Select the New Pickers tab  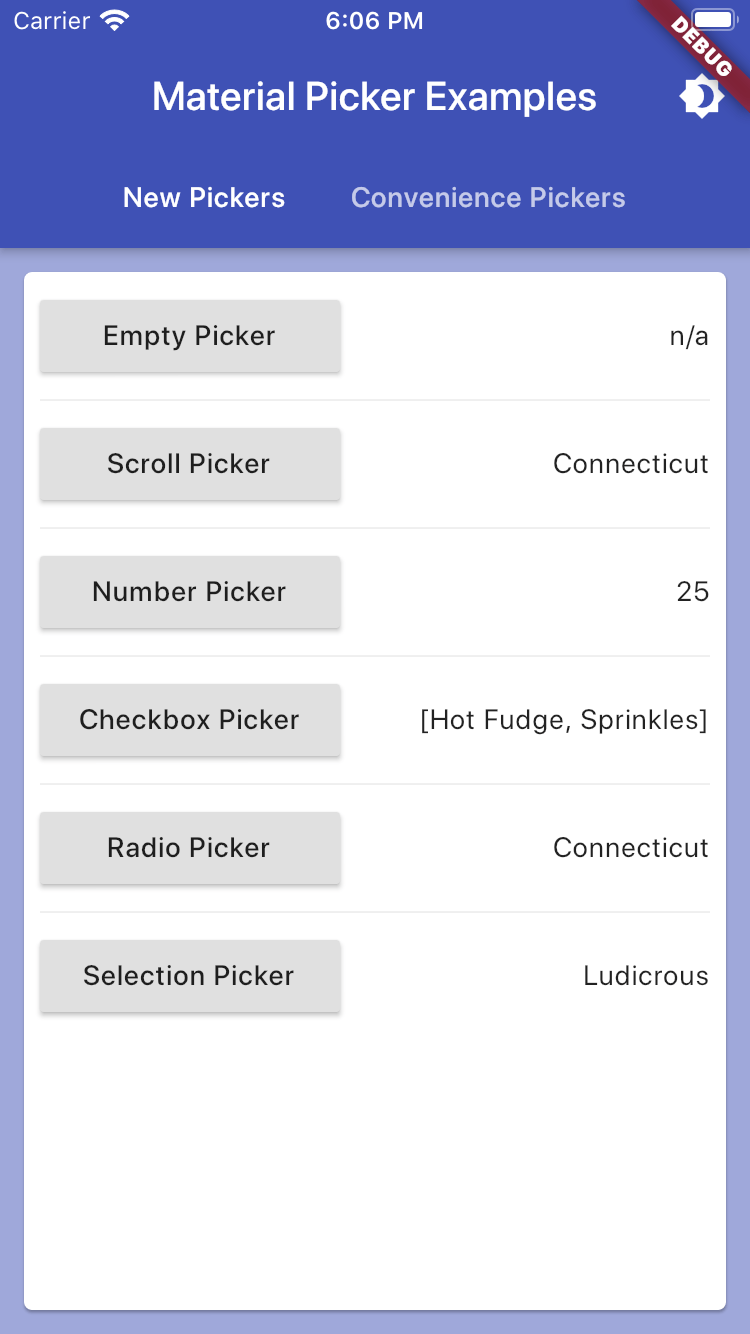[x=203, y=197]
